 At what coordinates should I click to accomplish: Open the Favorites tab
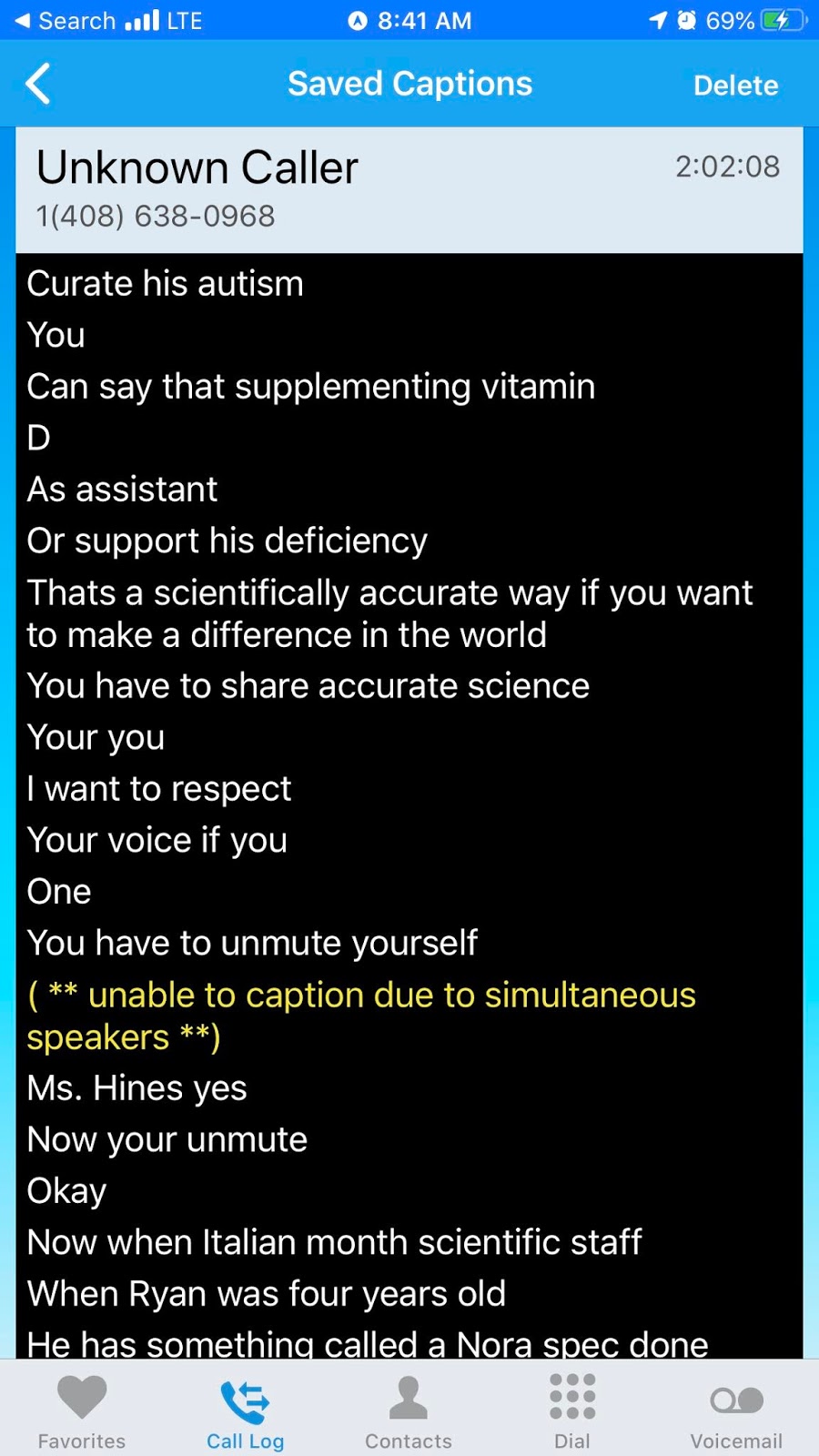pos(82,1410)
